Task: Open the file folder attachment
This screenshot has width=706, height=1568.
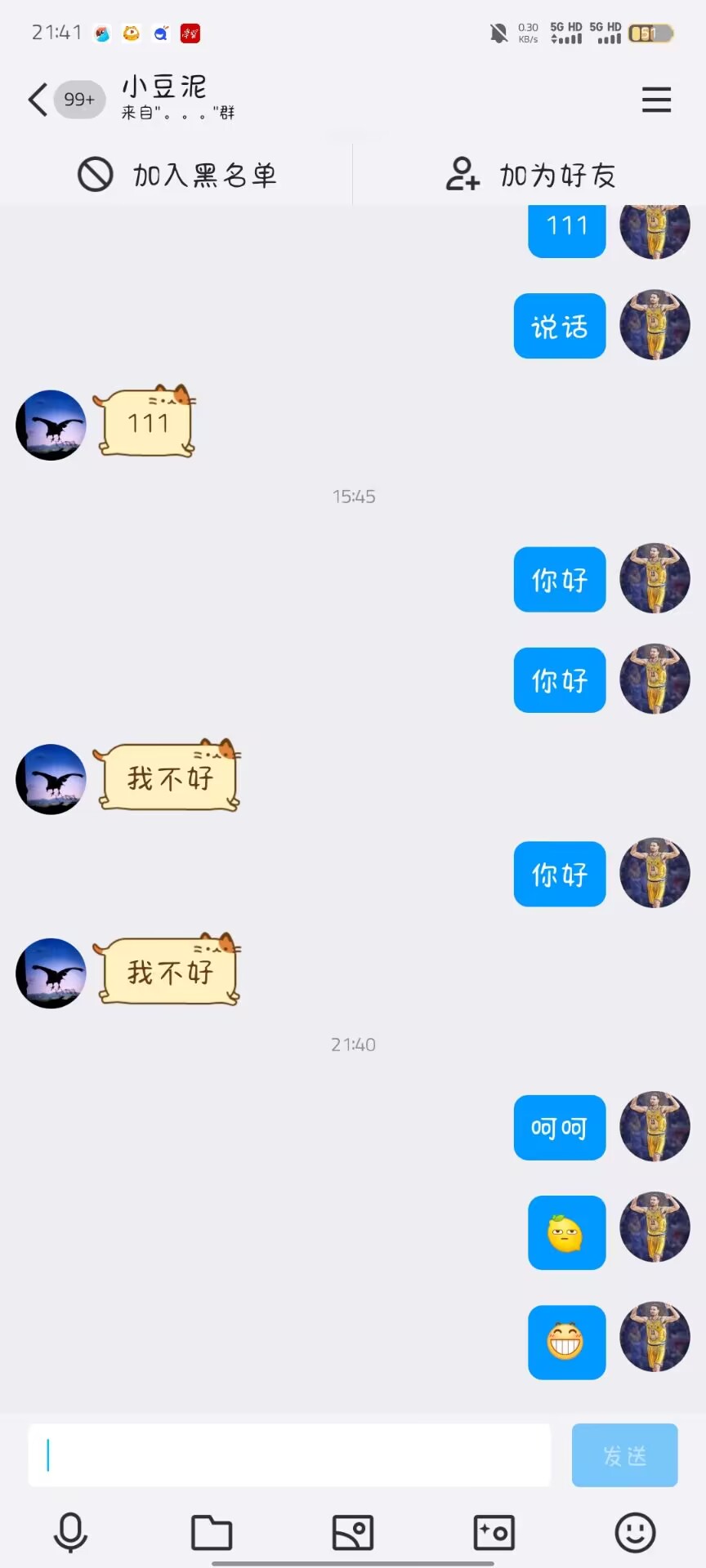Action: pos(212,1533)
